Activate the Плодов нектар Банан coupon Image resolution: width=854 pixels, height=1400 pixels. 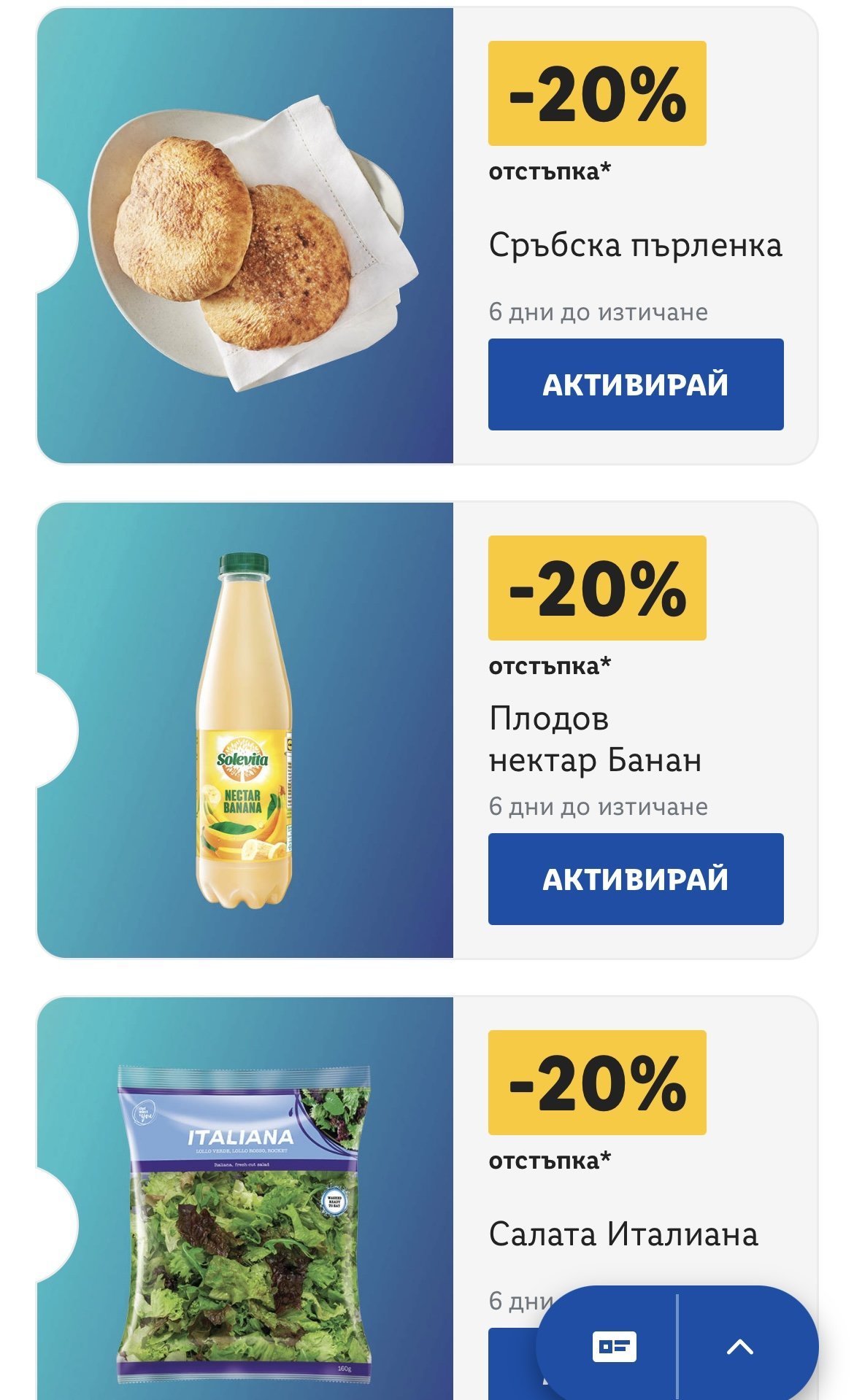tap(635, 879)
